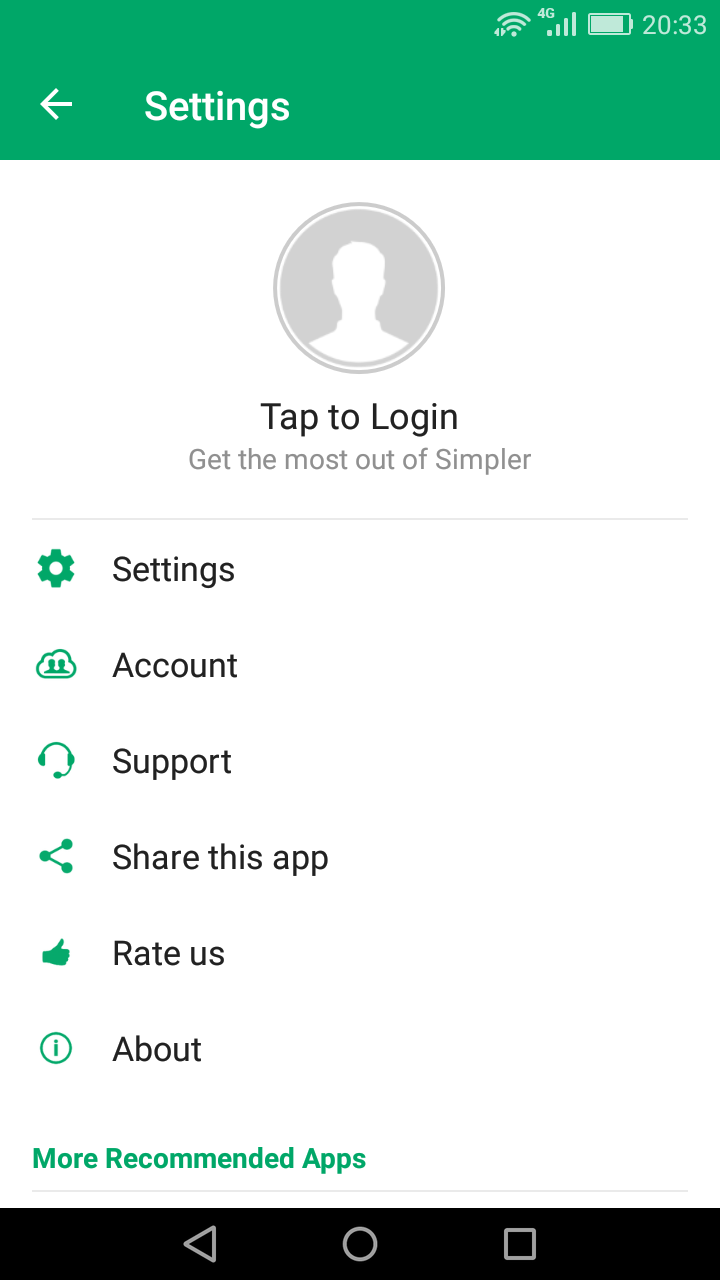Screen dimensions: 720x1280
Task: Select Share this app option
Action: click(x=220, y=856)
